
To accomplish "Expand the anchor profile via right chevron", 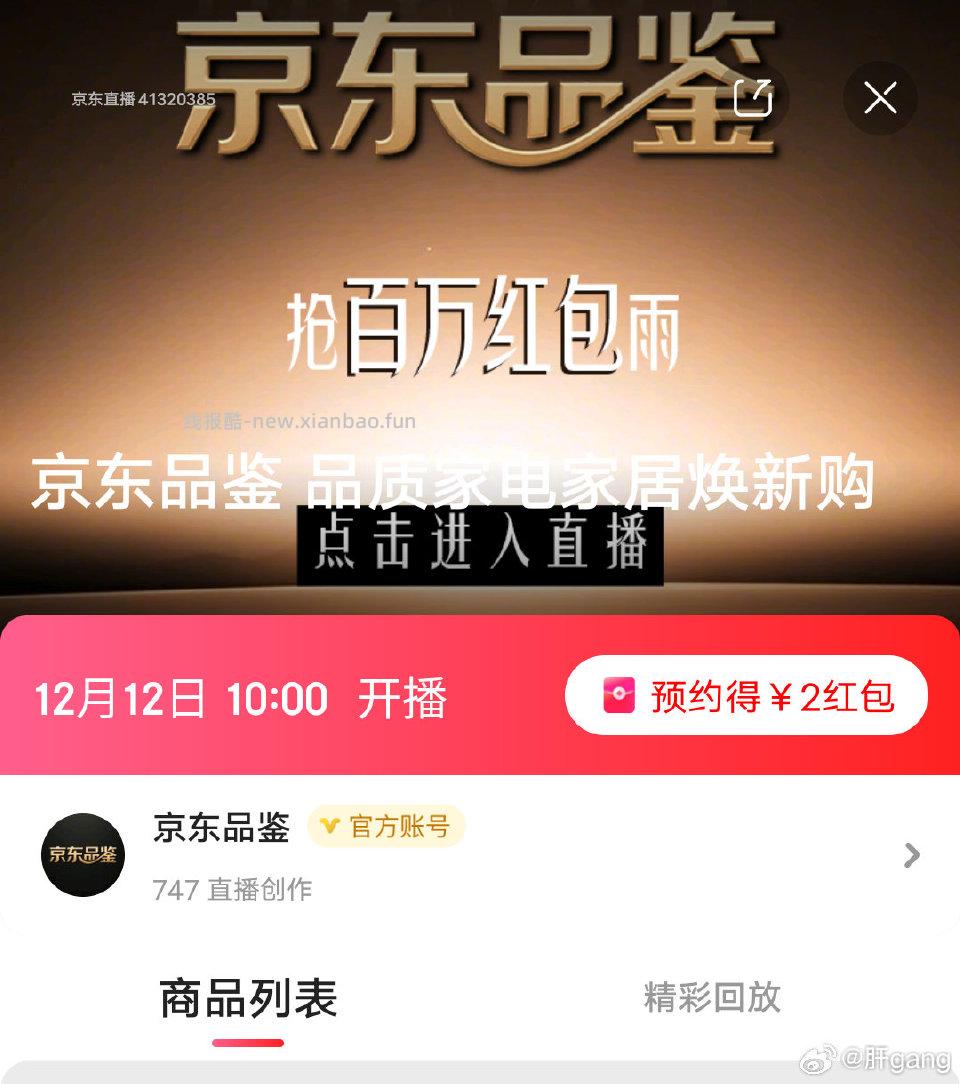I will click(x=912, y=856).
